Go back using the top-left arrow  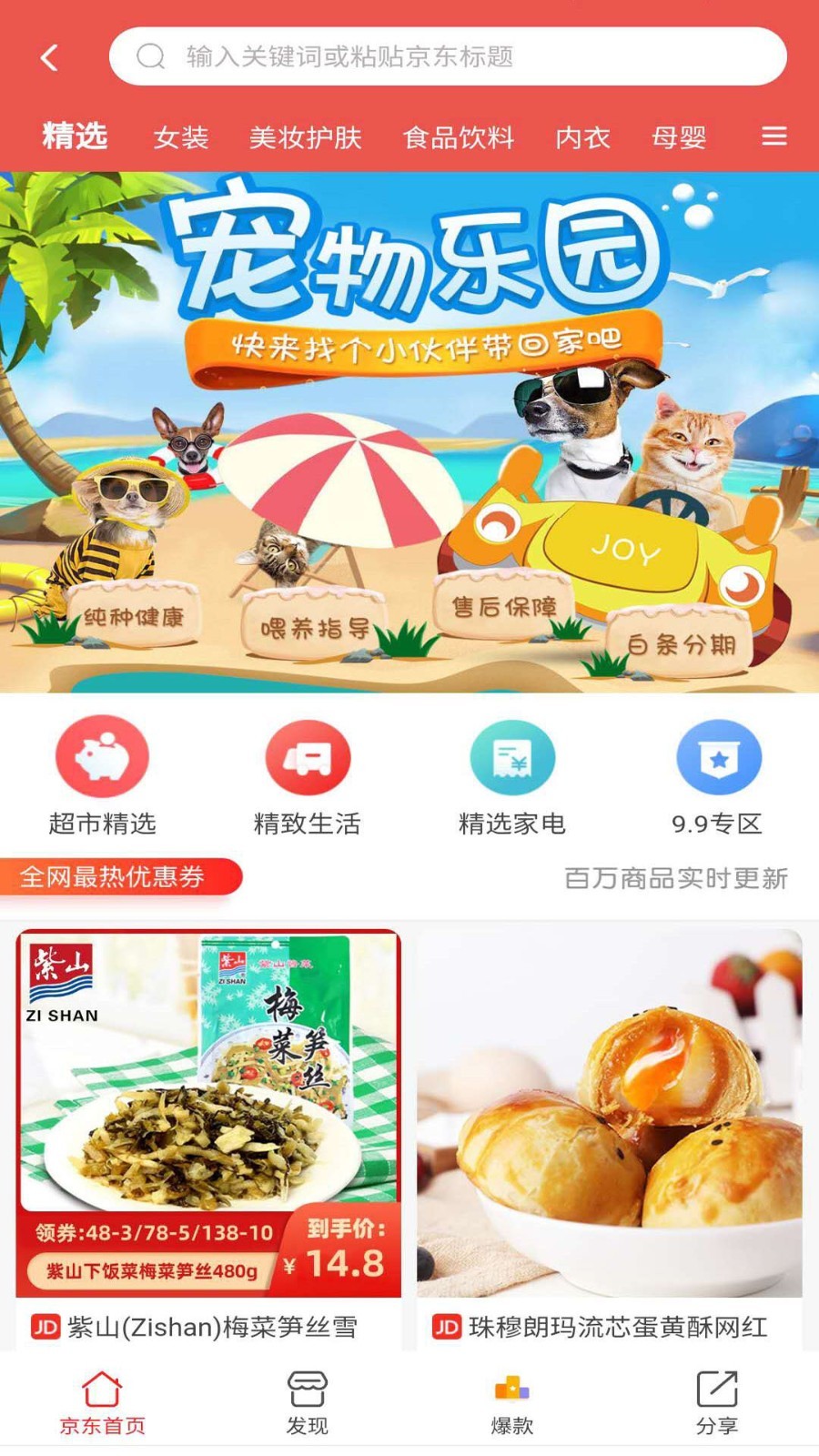coord(50,57)
